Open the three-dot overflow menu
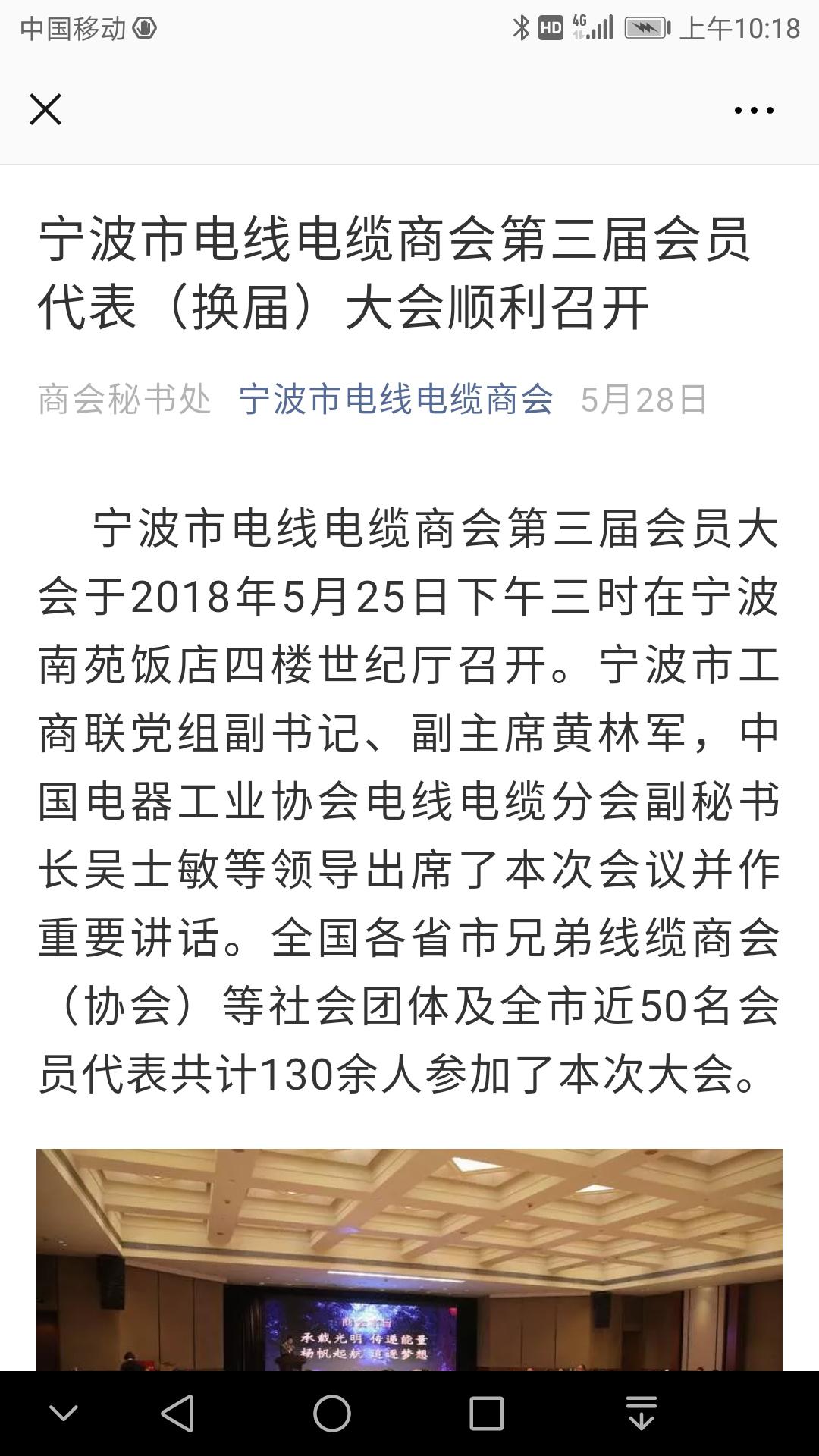 coord(754,111)
